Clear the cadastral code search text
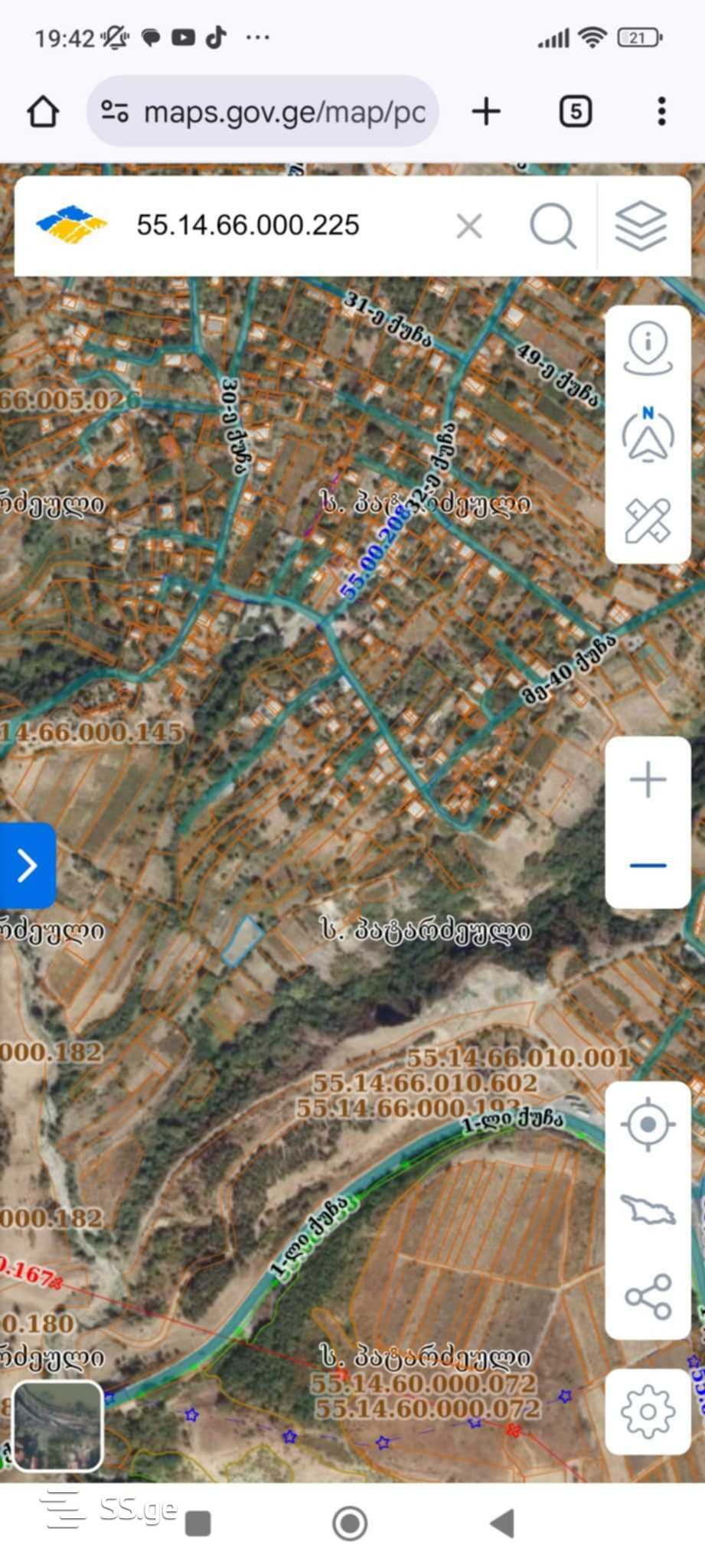Viewport: 705px width, 1568px height. click(x=469, y=226)
